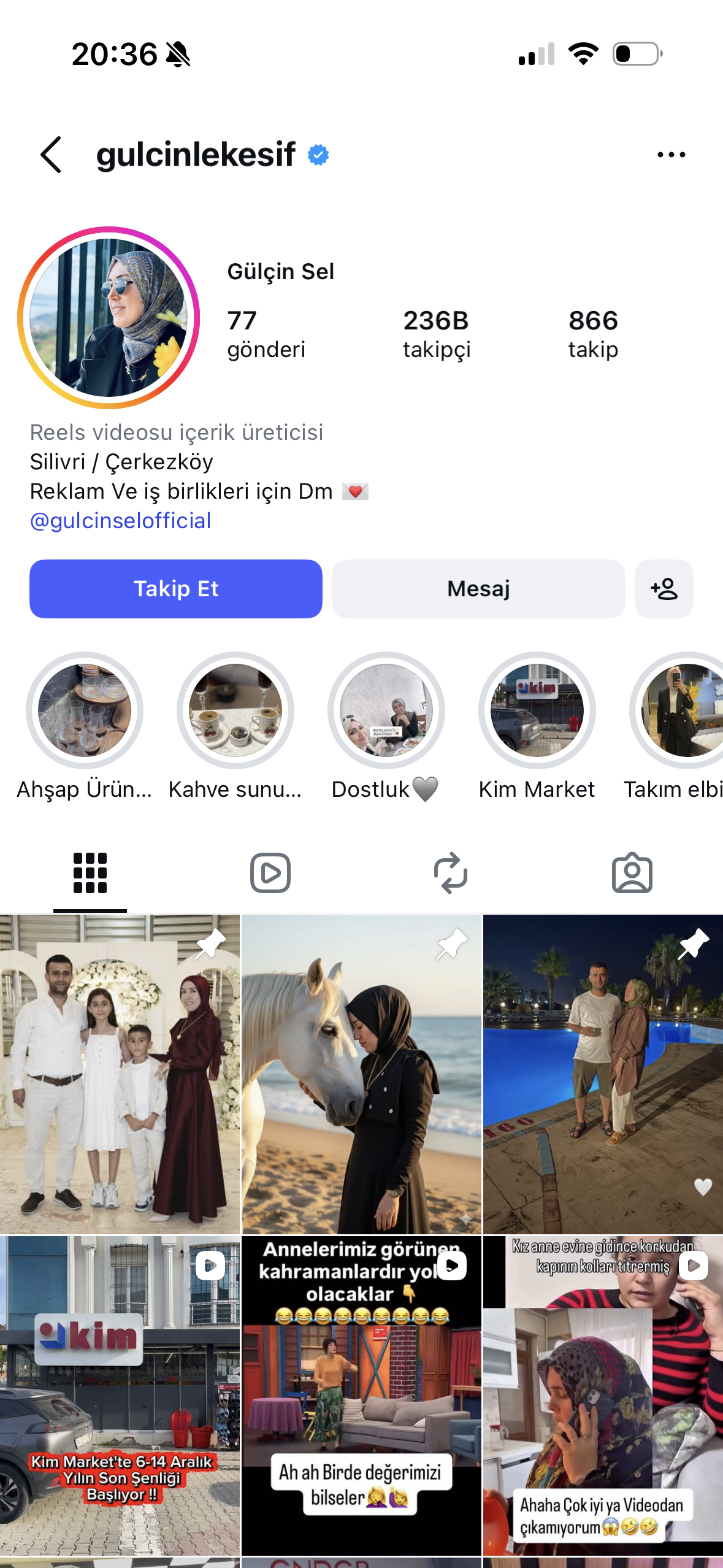Open the three-dot options menu
This screenshot has width=723, height=1568.
(x=671, y=155)
